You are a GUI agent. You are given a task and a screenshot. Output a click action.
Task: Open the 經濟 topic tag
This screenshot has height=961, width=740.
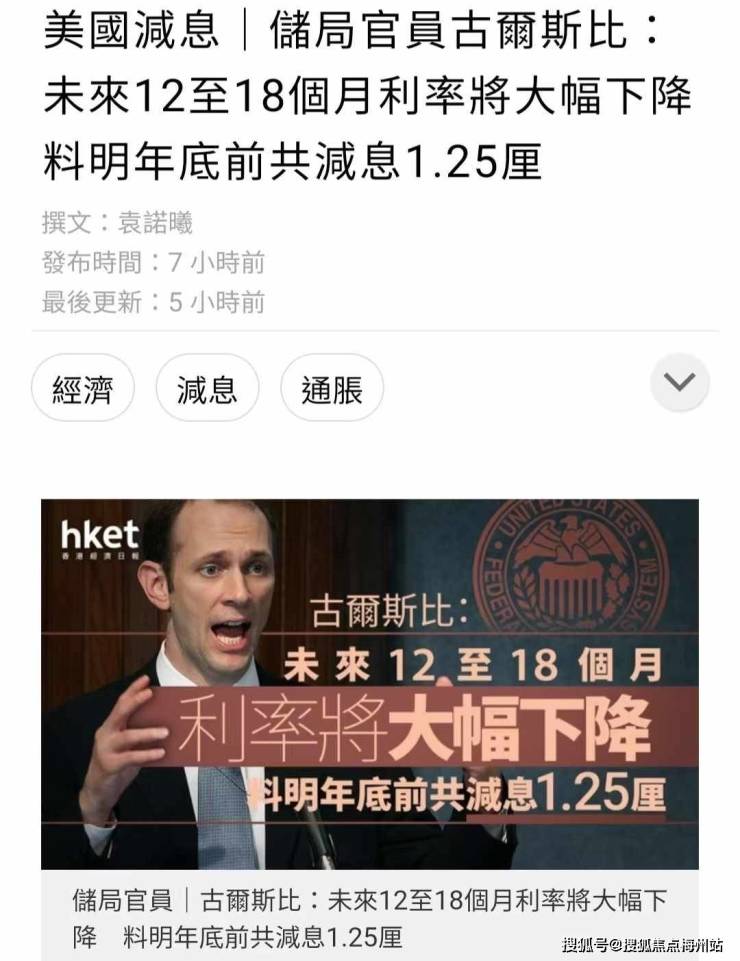pos(82,388)
